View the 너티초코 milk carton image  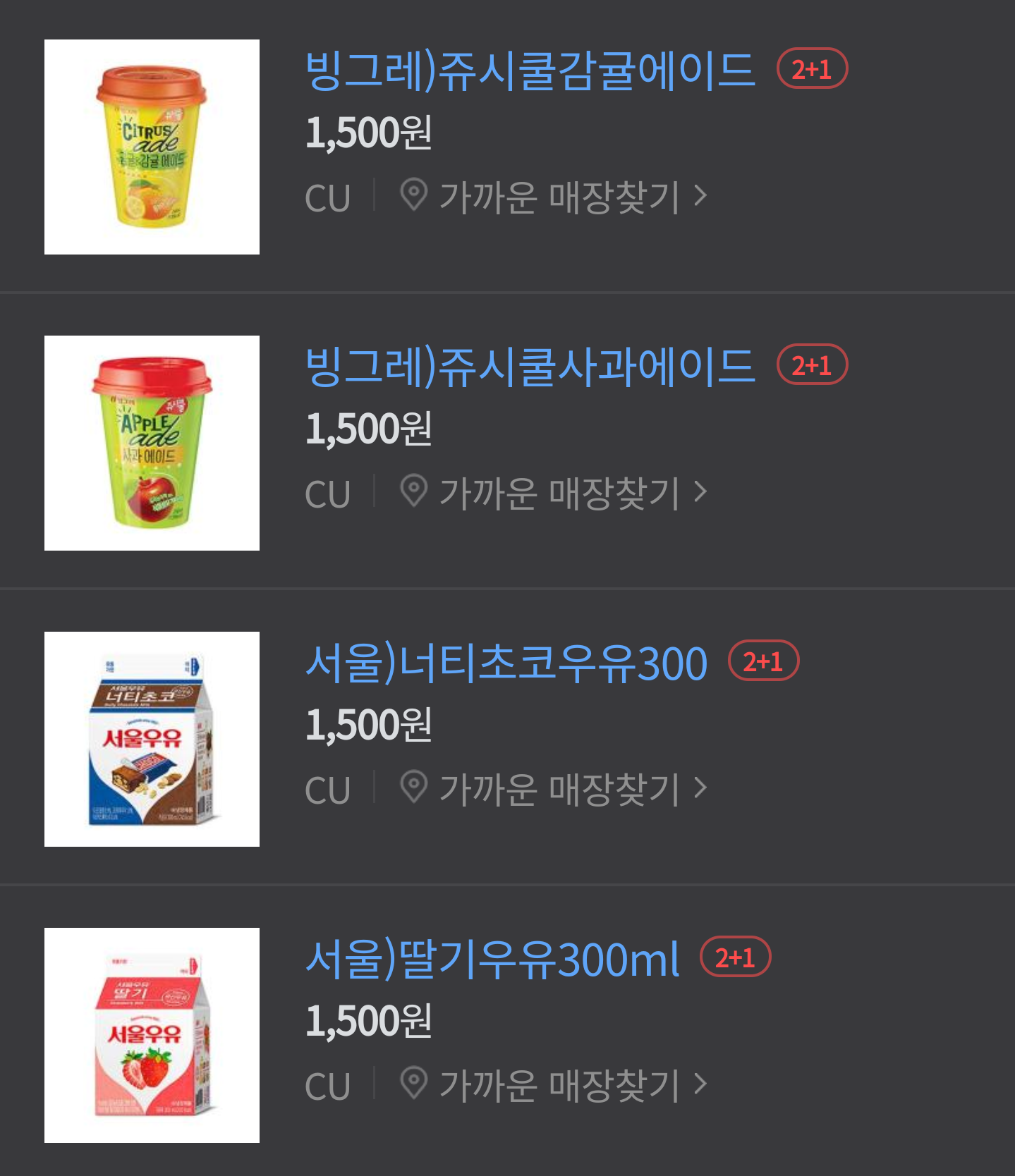tap(152, 739)
